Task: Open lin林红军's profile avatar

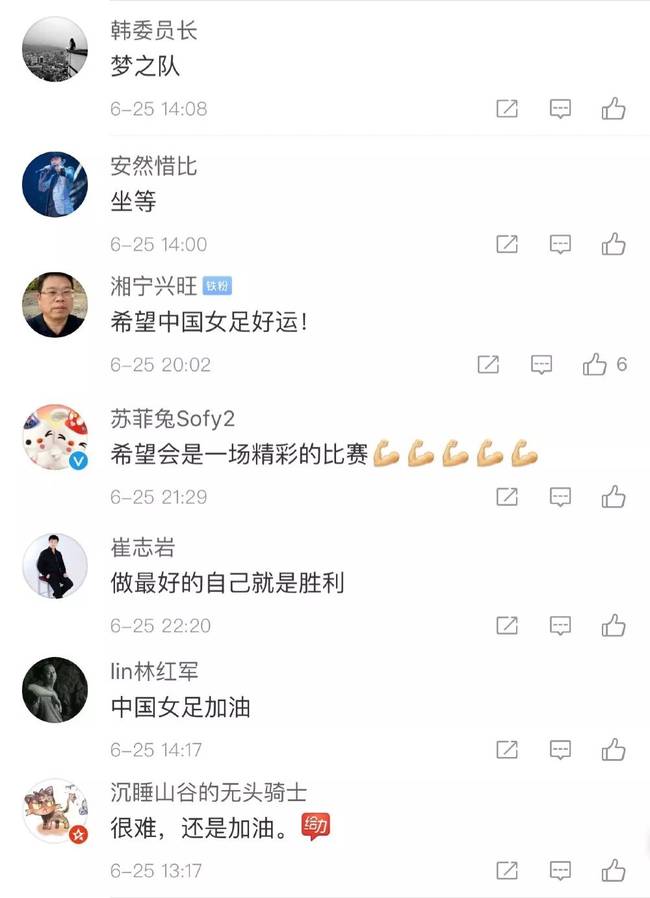Action: tap(55, 690)
